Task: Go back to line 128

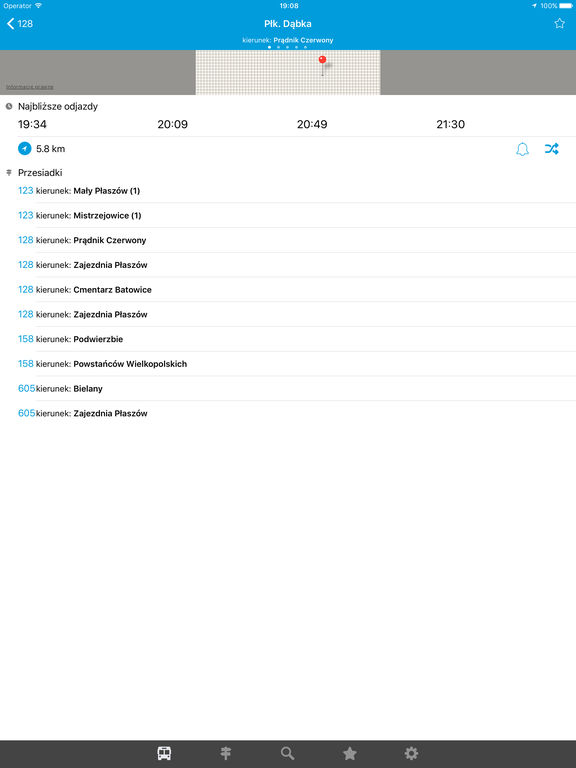Action: tap(20, 24)
